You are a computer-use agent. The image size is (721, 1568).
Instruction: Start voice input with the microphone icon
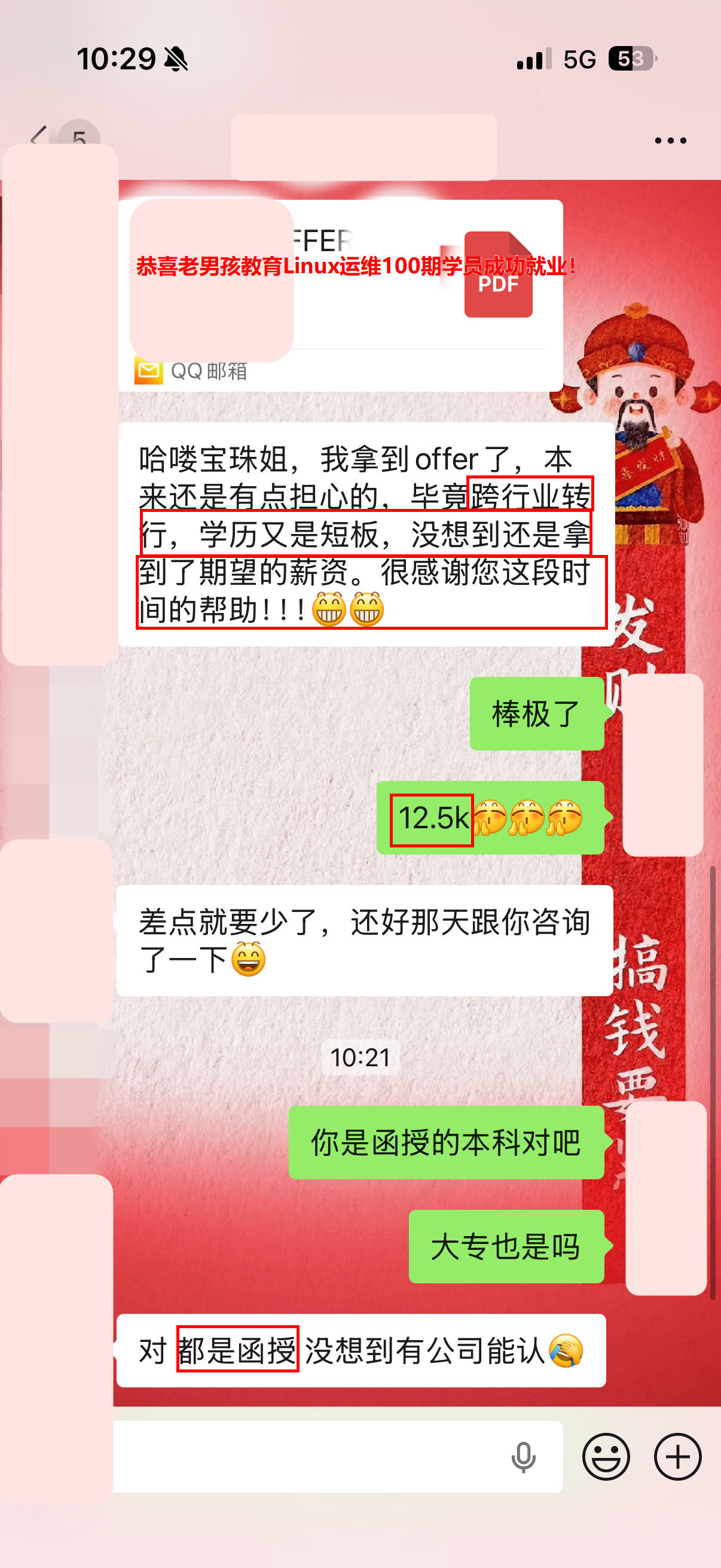(523, 1457)
